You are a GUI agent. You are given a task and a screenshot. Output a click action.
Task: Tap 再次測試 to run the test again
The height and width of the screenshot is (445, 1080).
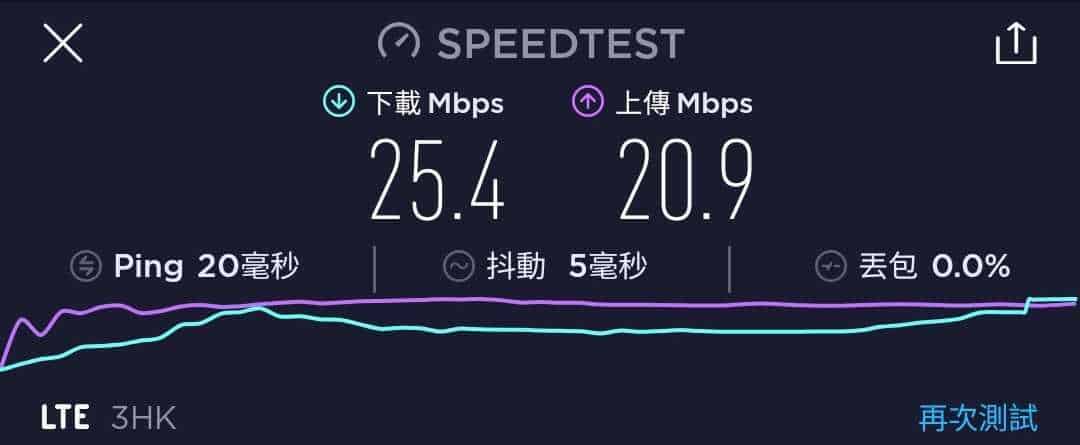click(978, 416)
